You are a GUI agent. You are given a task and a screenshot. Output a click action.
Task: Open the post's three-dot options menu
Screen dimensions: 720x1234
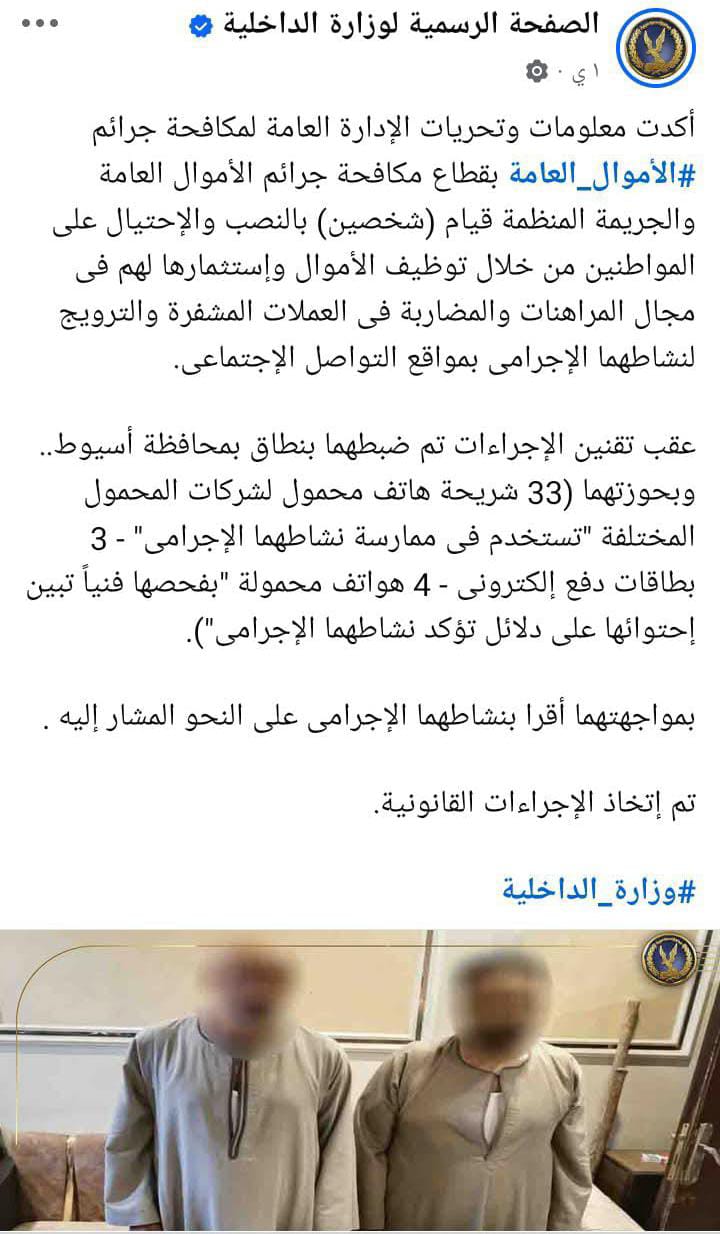click(41, 22)
